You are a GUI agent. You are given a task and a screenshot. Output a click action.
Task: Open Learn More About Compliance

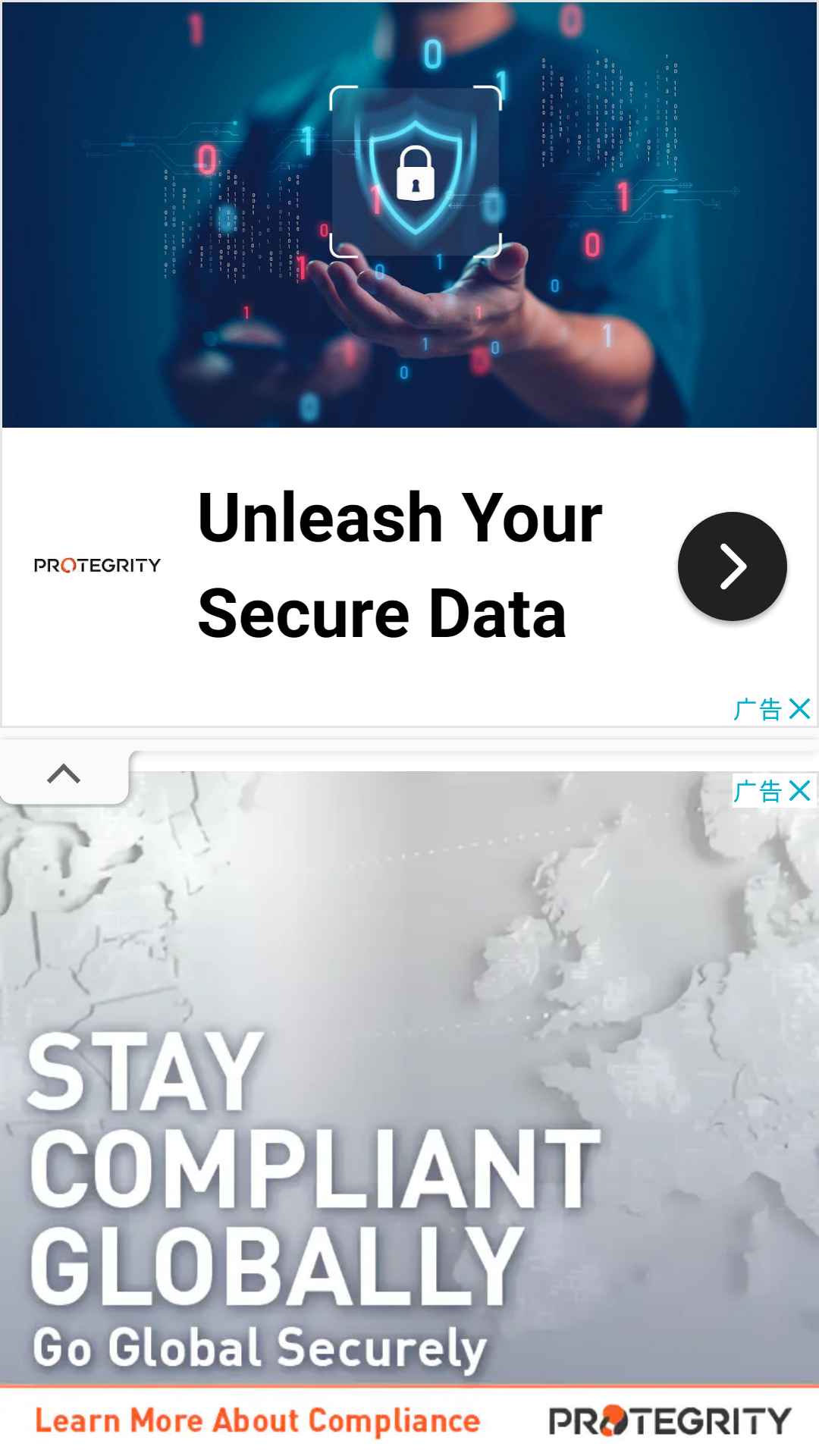click(258, 1421)
